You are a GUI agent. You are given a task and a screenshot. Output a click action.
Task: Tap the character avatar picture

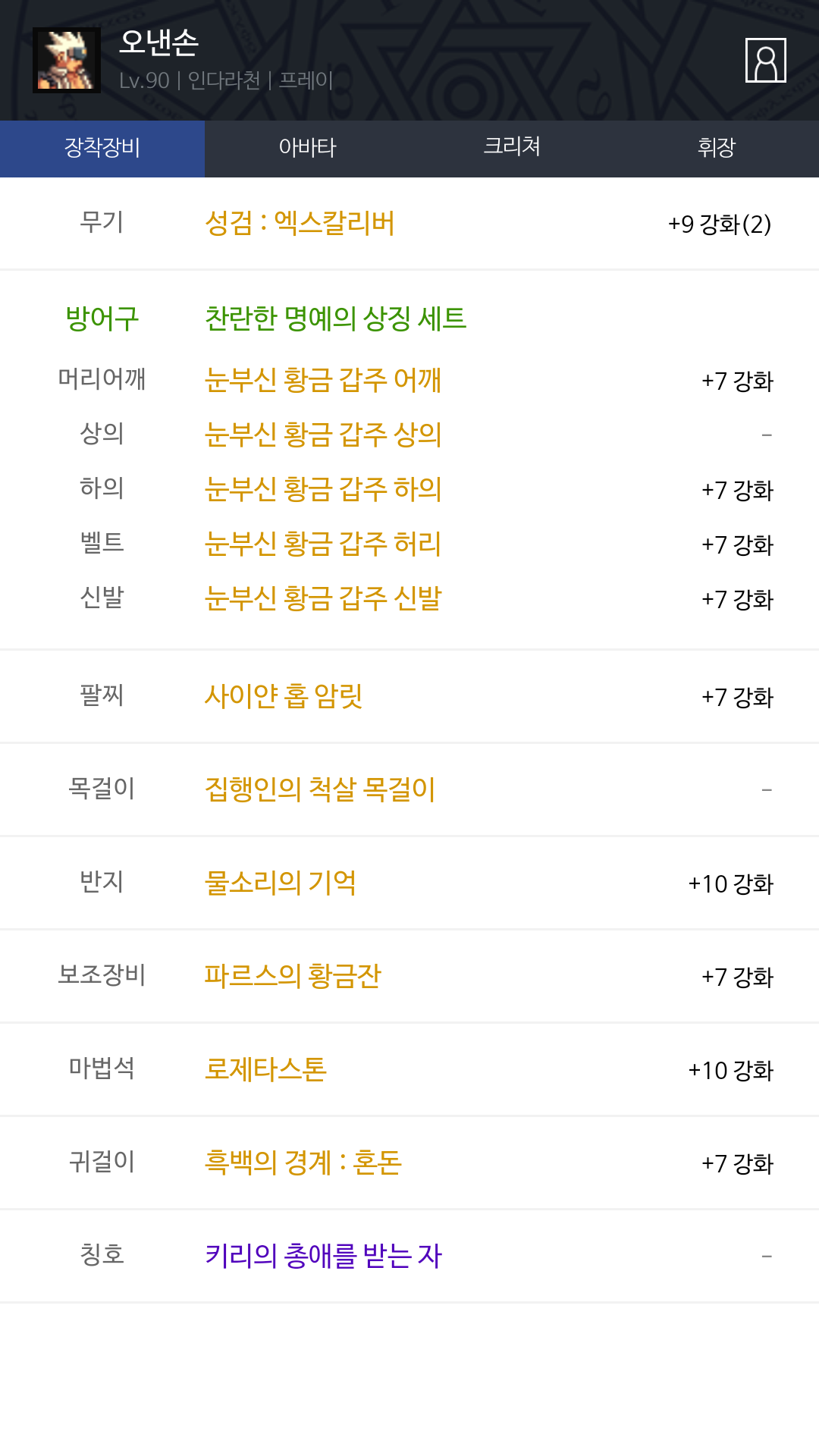67,60
